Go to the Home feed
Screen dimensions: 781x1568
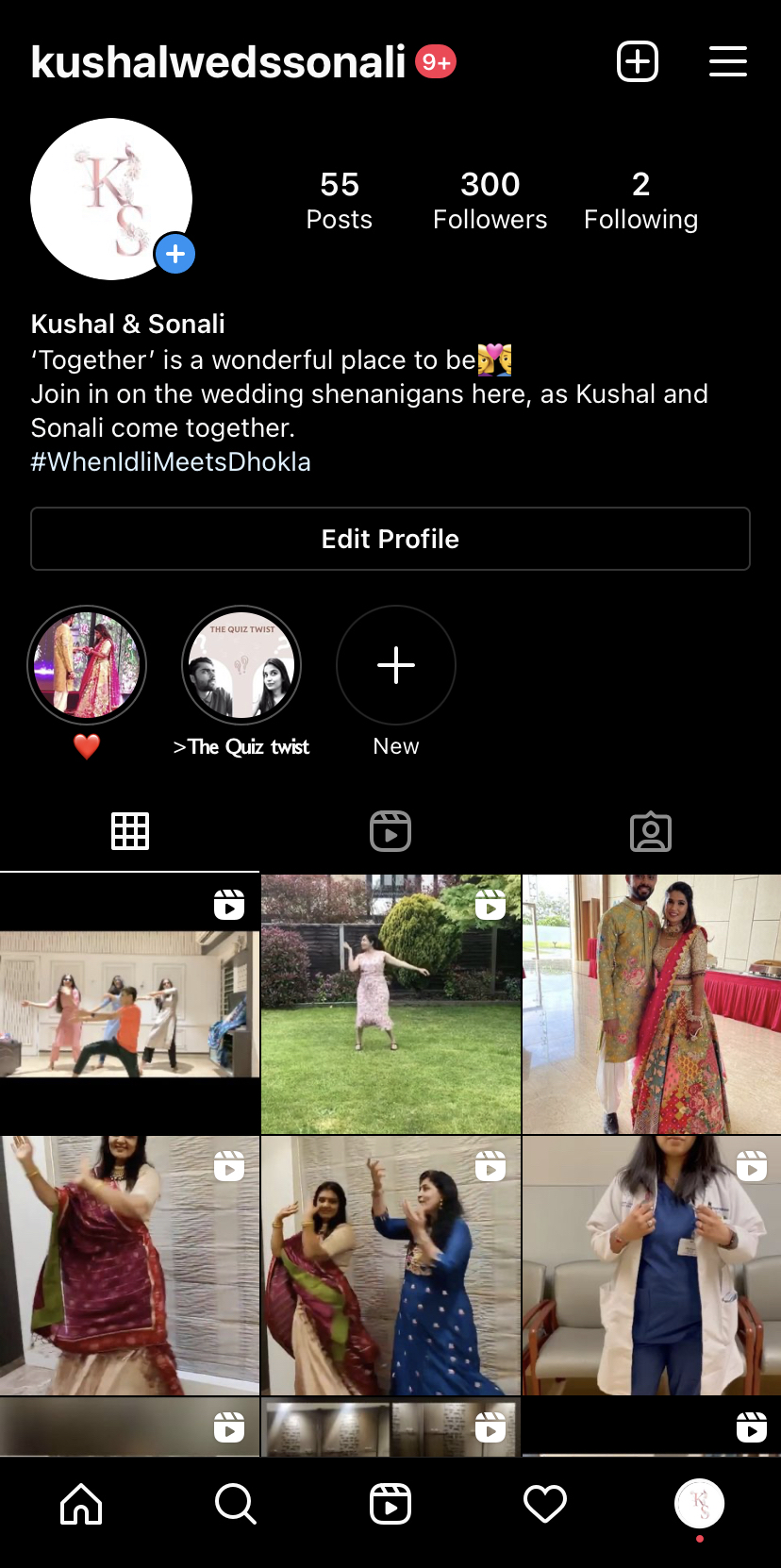tap(81, 1504)
